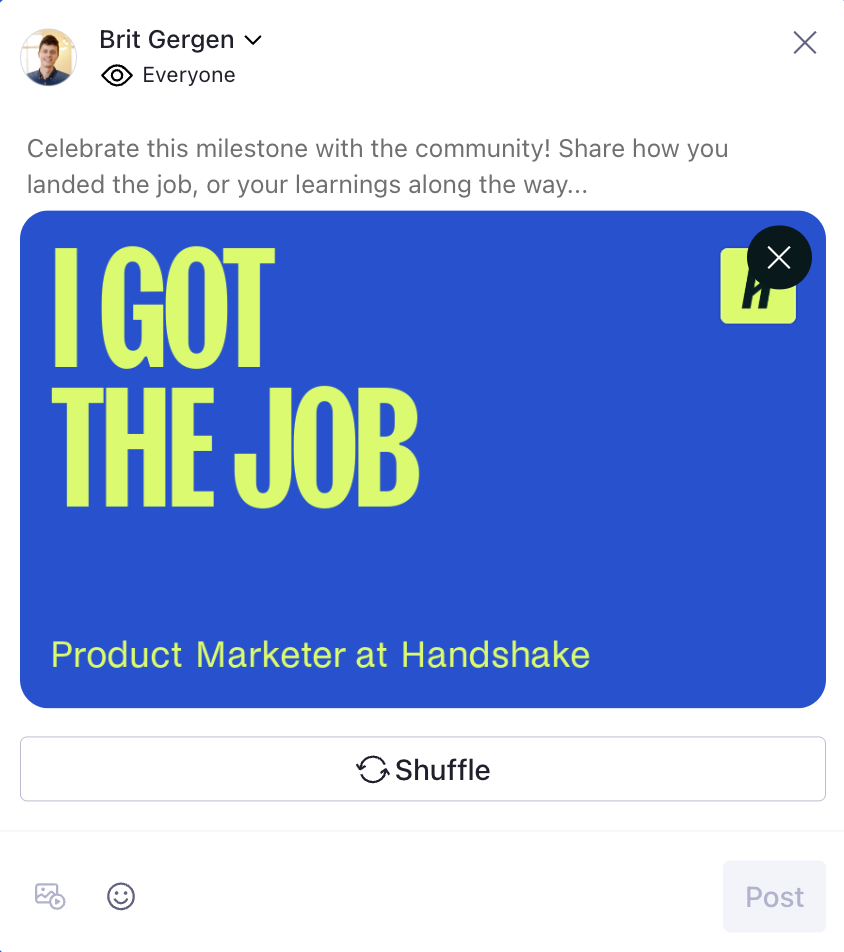Open the emoji picker

pyautogui.click(x=121, y=896)
